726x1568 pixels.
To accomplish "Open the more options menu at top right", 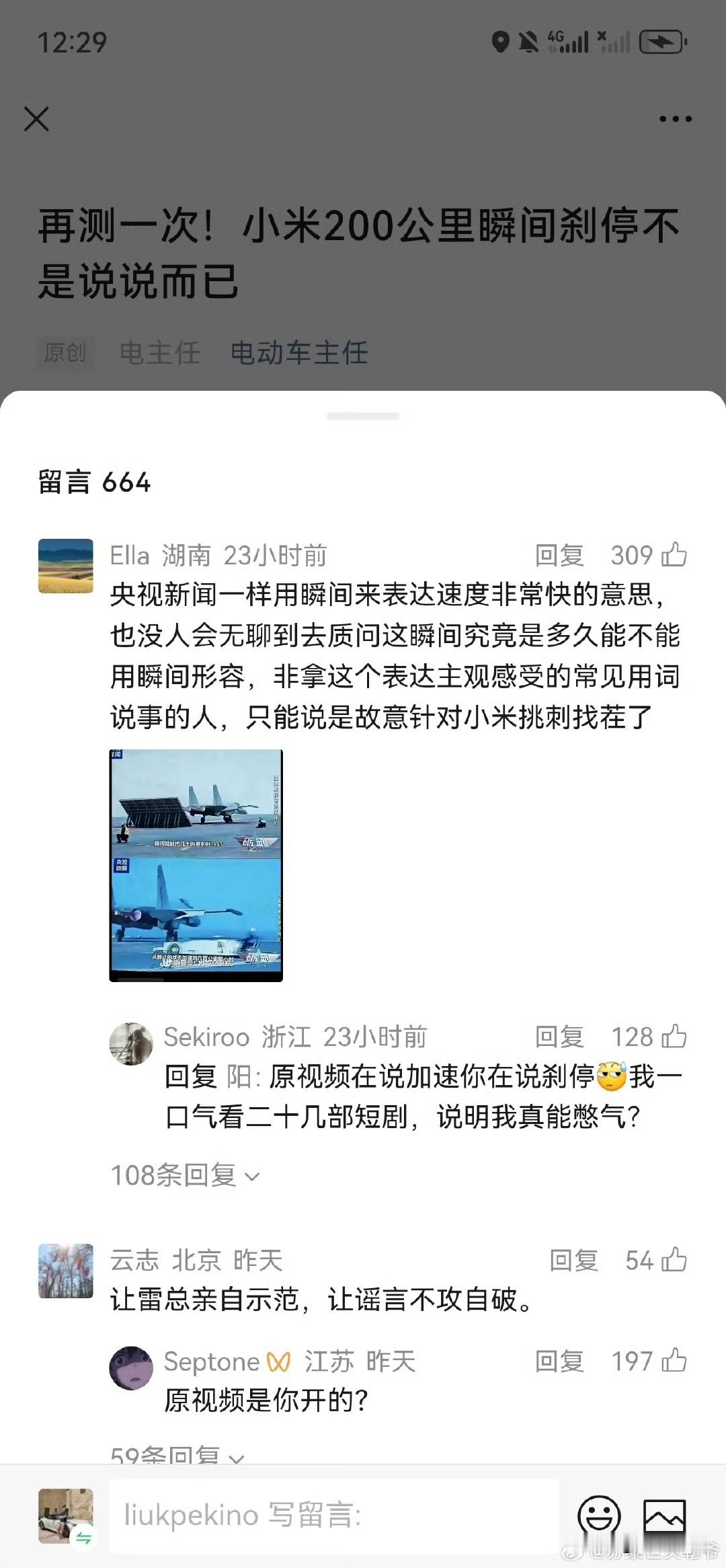I will tap(675, 119).
